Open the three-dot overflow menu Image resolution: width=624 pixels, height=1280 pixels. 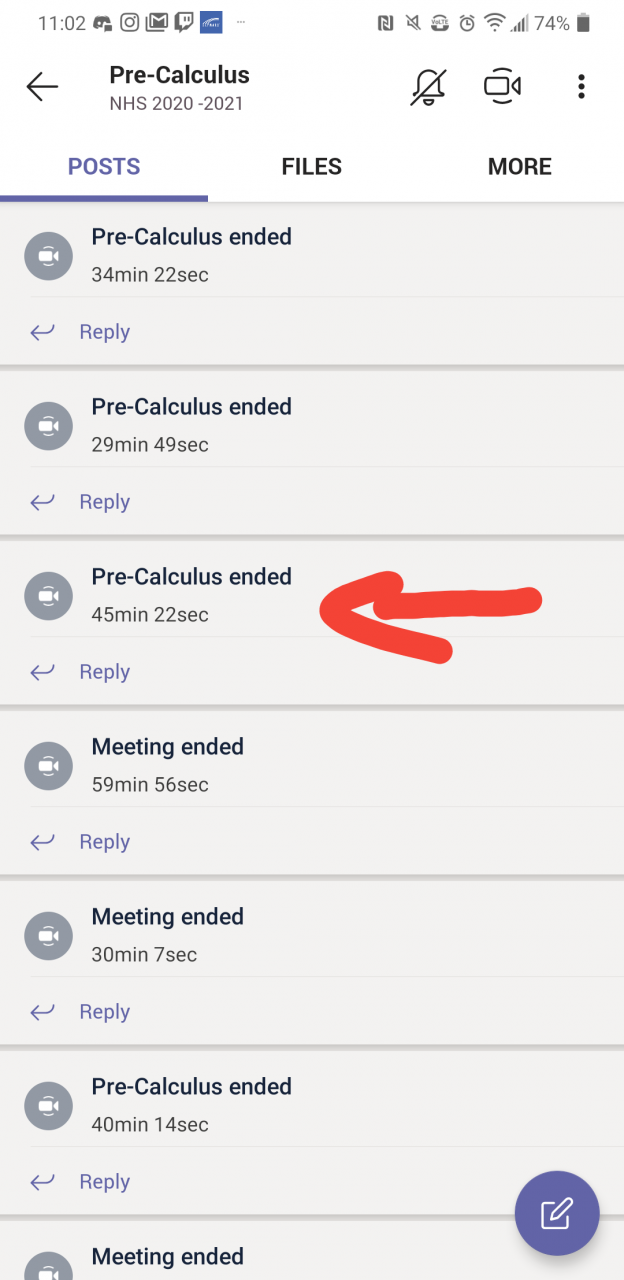coord(581,87)
